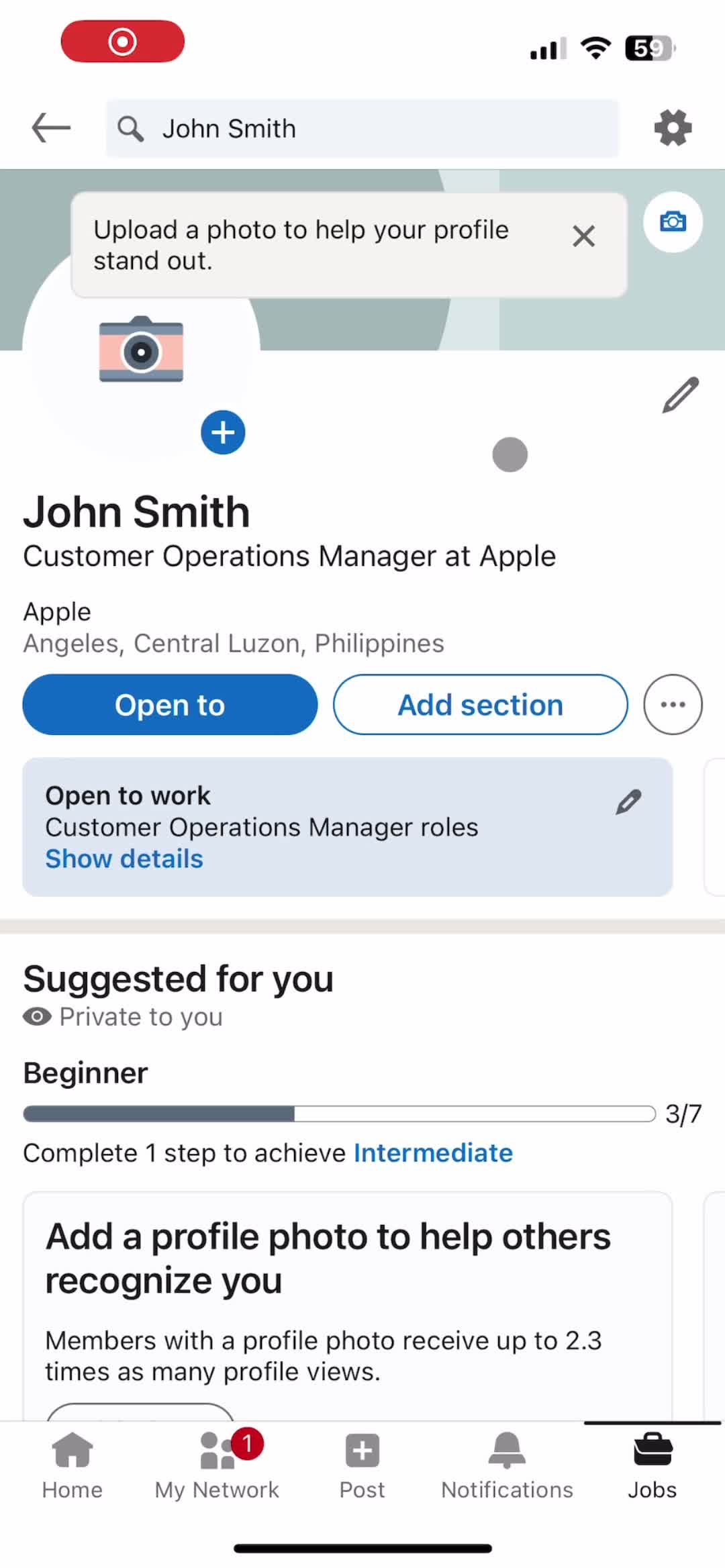Tap the John Smith search field

click(x=362, y=128)
